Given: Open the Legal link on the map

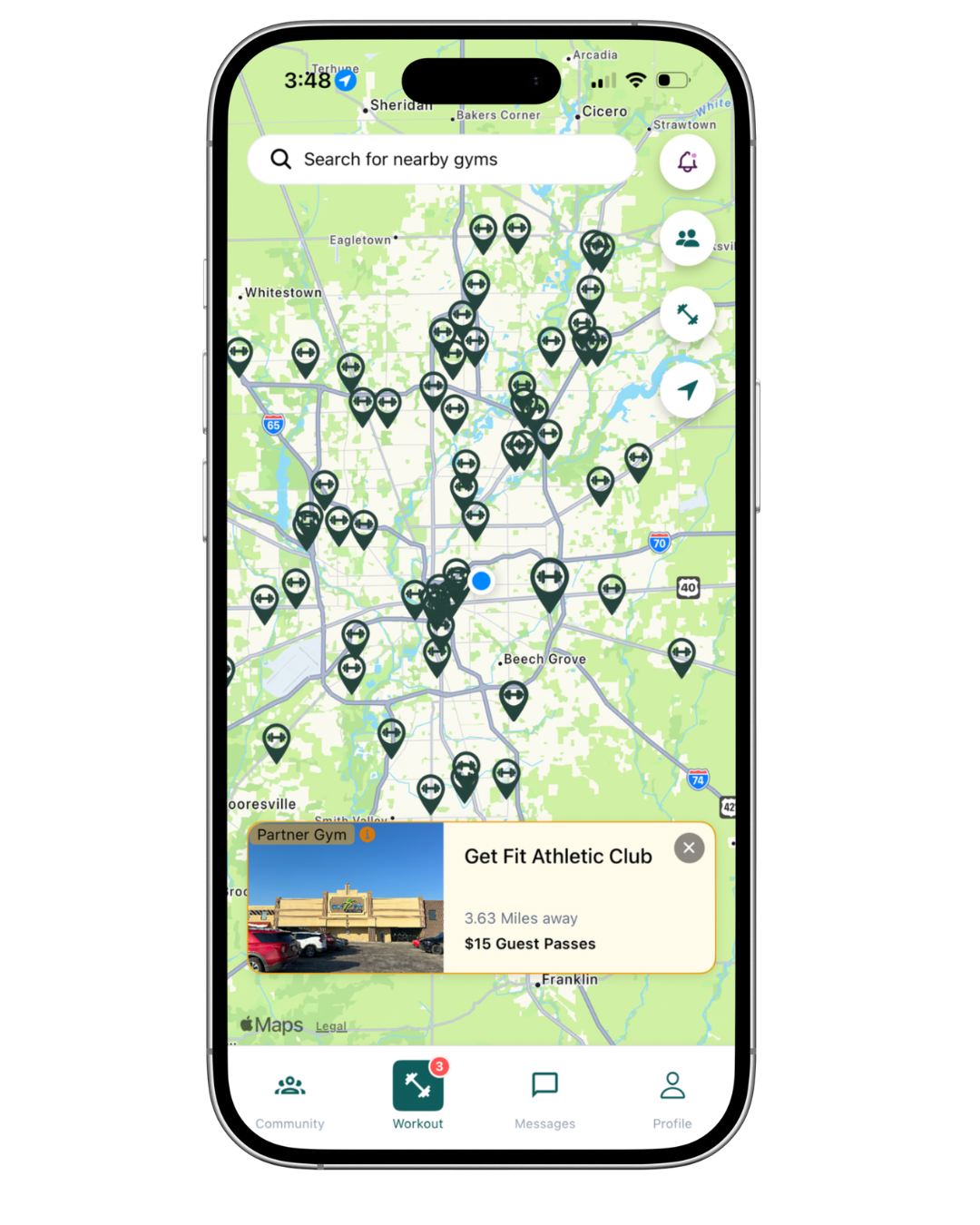Looking at the screenshot, I should coord(331,1026).
